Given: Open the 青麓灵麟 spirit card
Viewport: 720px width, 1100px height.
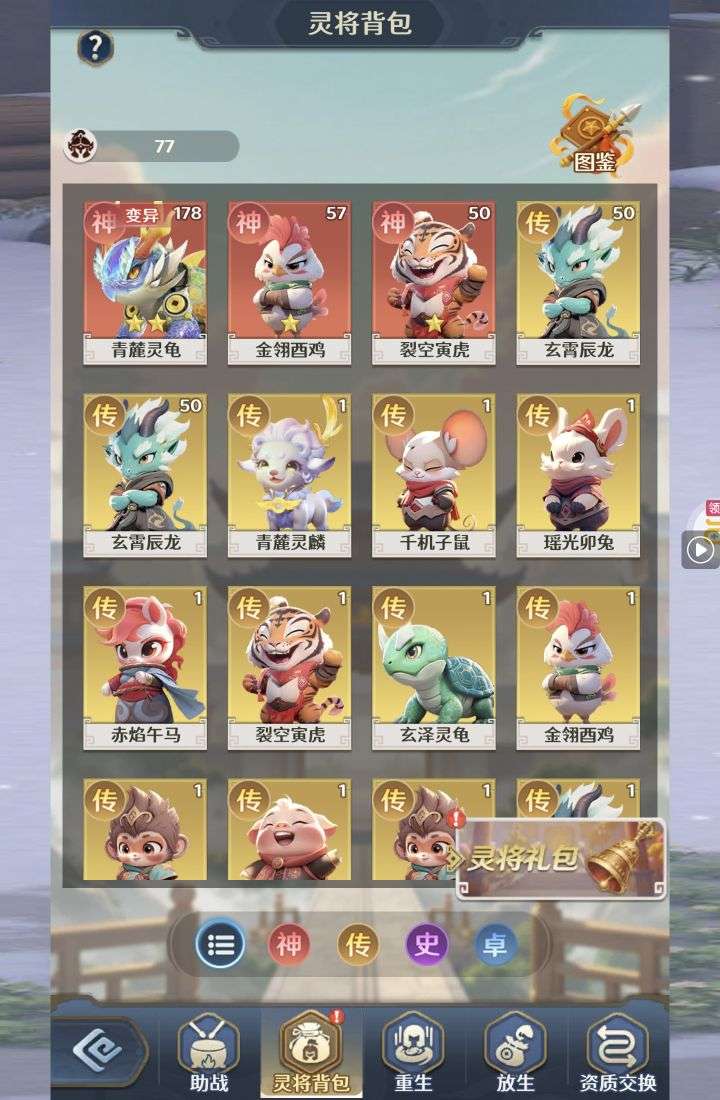Looking at the screenshot, I should point(289,474).
